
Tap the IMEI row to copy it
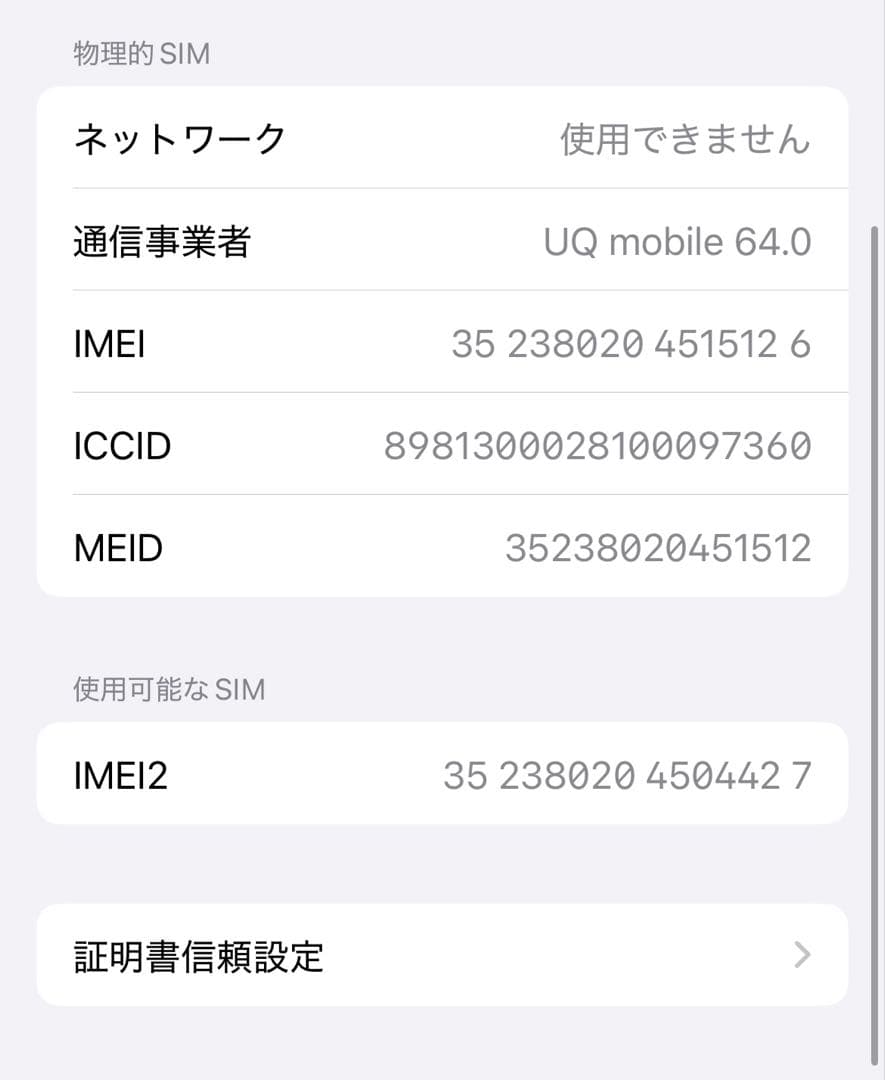tap(440, 343)
